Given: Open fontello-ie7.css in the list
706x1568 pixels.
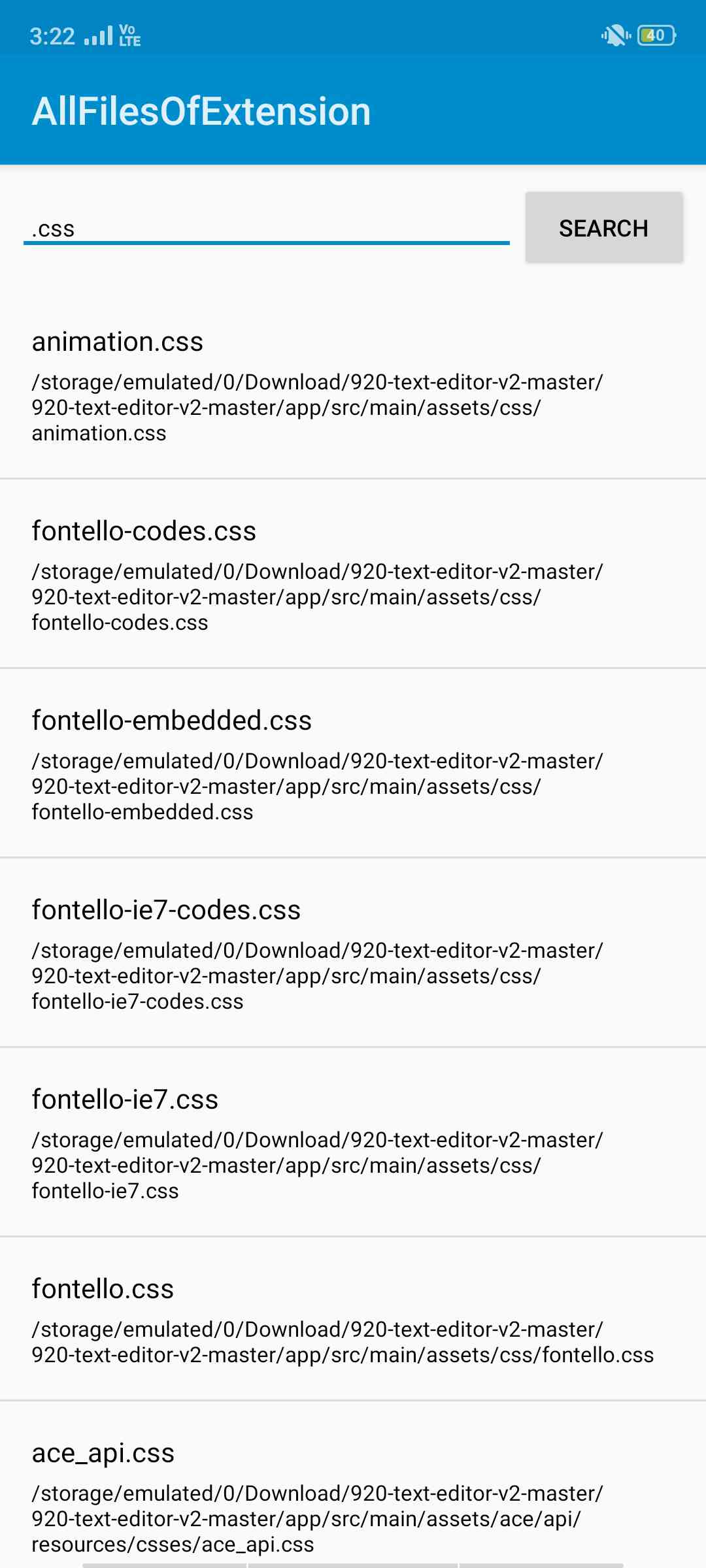Looking at the screenshot, I should pyautogui.click(x=353, y=1143).
